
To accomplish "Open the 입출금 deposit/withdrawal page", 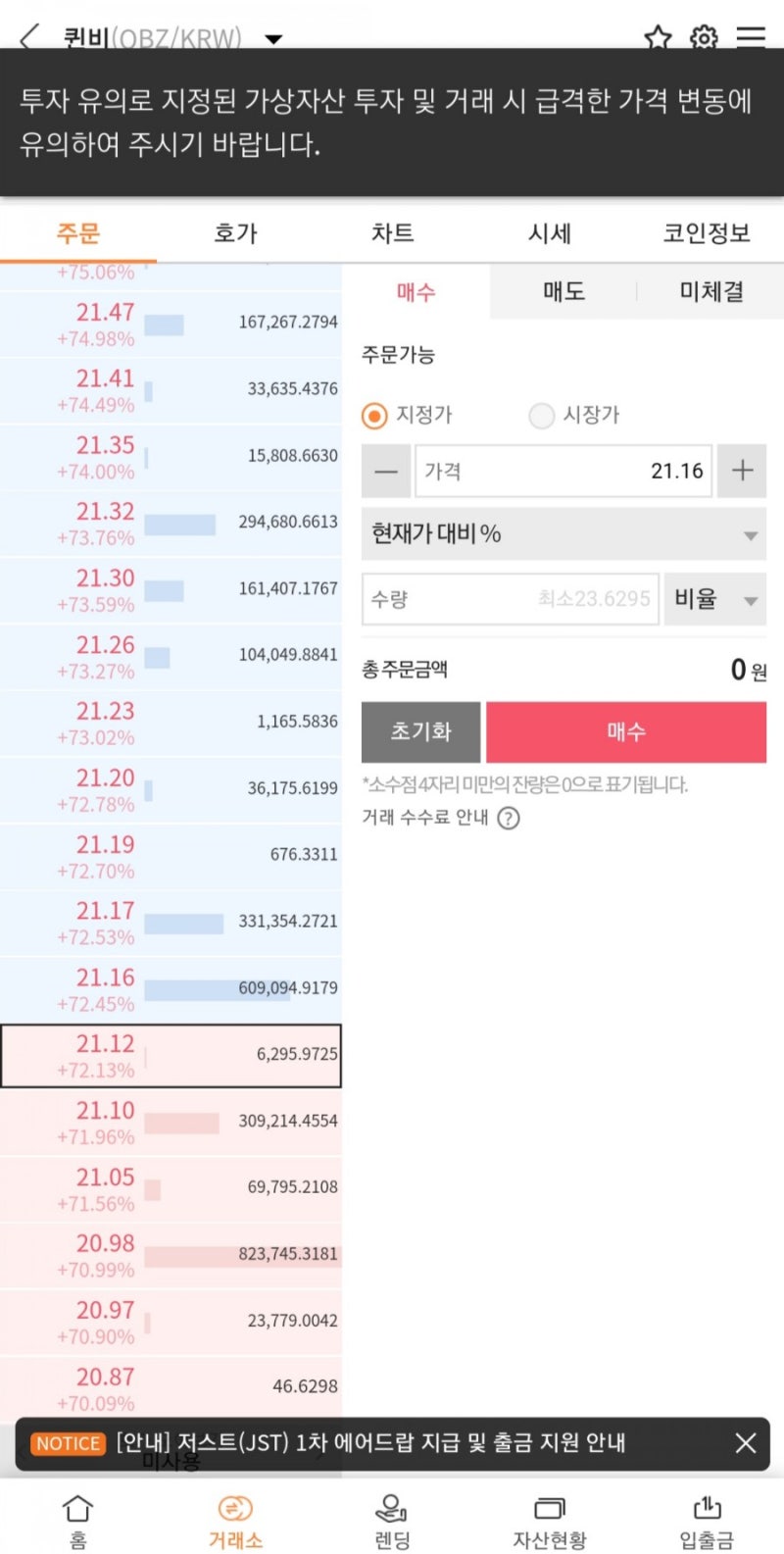I will (x=706, y=1519).
